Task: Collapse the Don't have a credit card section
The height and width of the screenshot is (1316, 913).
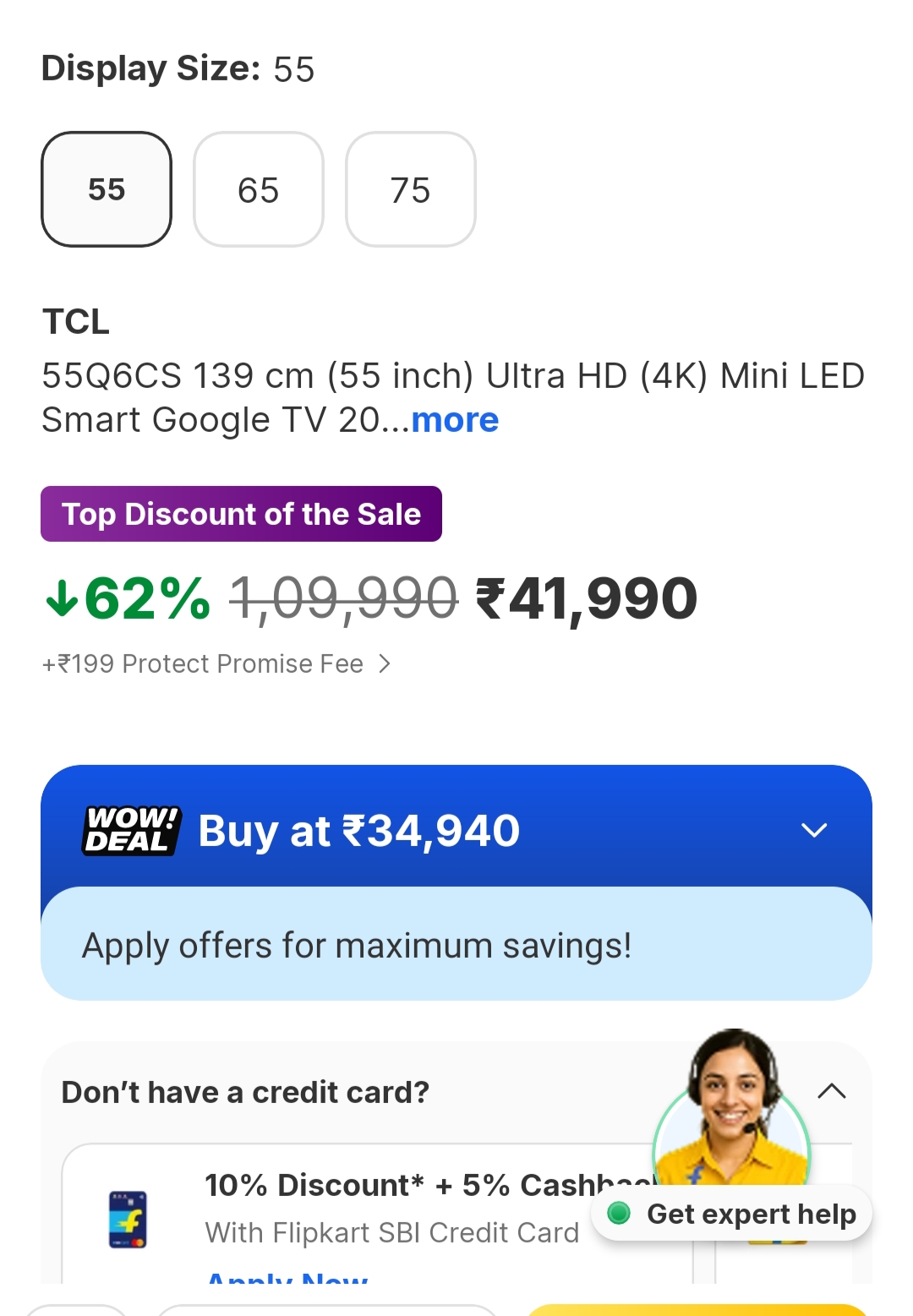Action: (x=832, y=1091)
